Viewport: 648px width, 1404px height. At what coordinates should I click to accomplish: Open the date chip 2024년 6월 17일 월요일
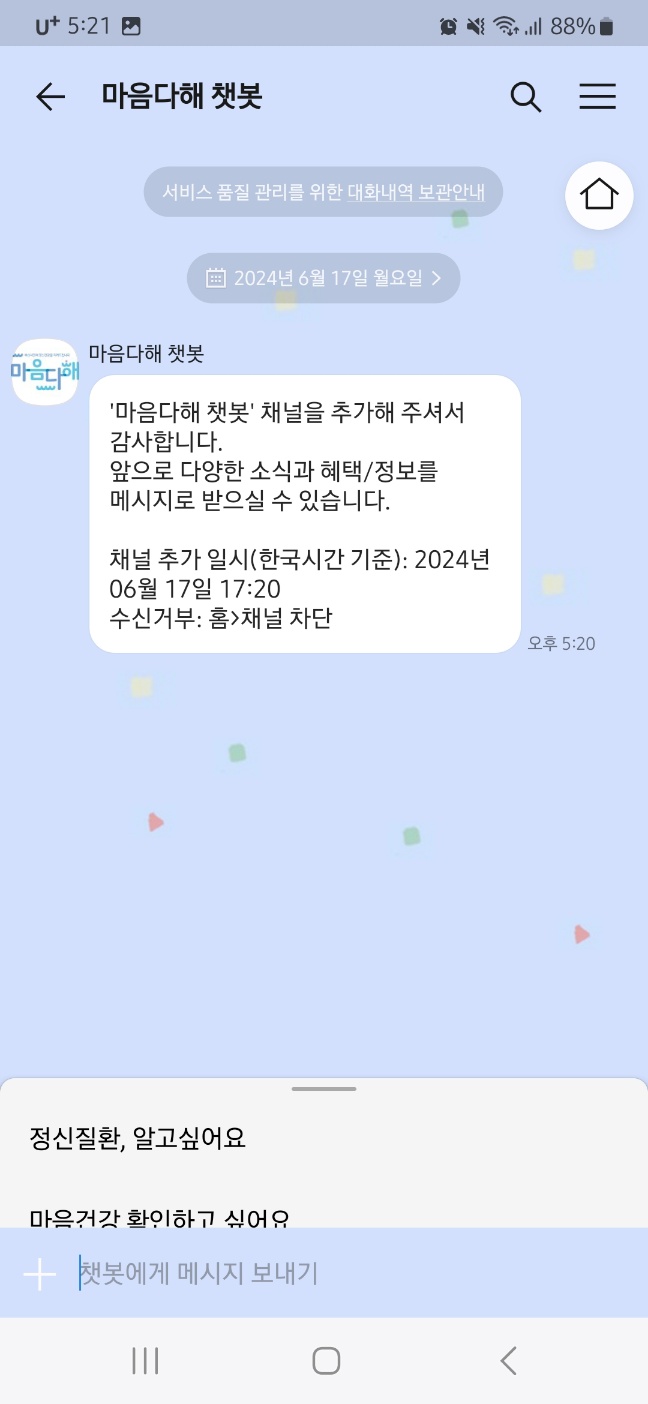(x=323, y=278)
